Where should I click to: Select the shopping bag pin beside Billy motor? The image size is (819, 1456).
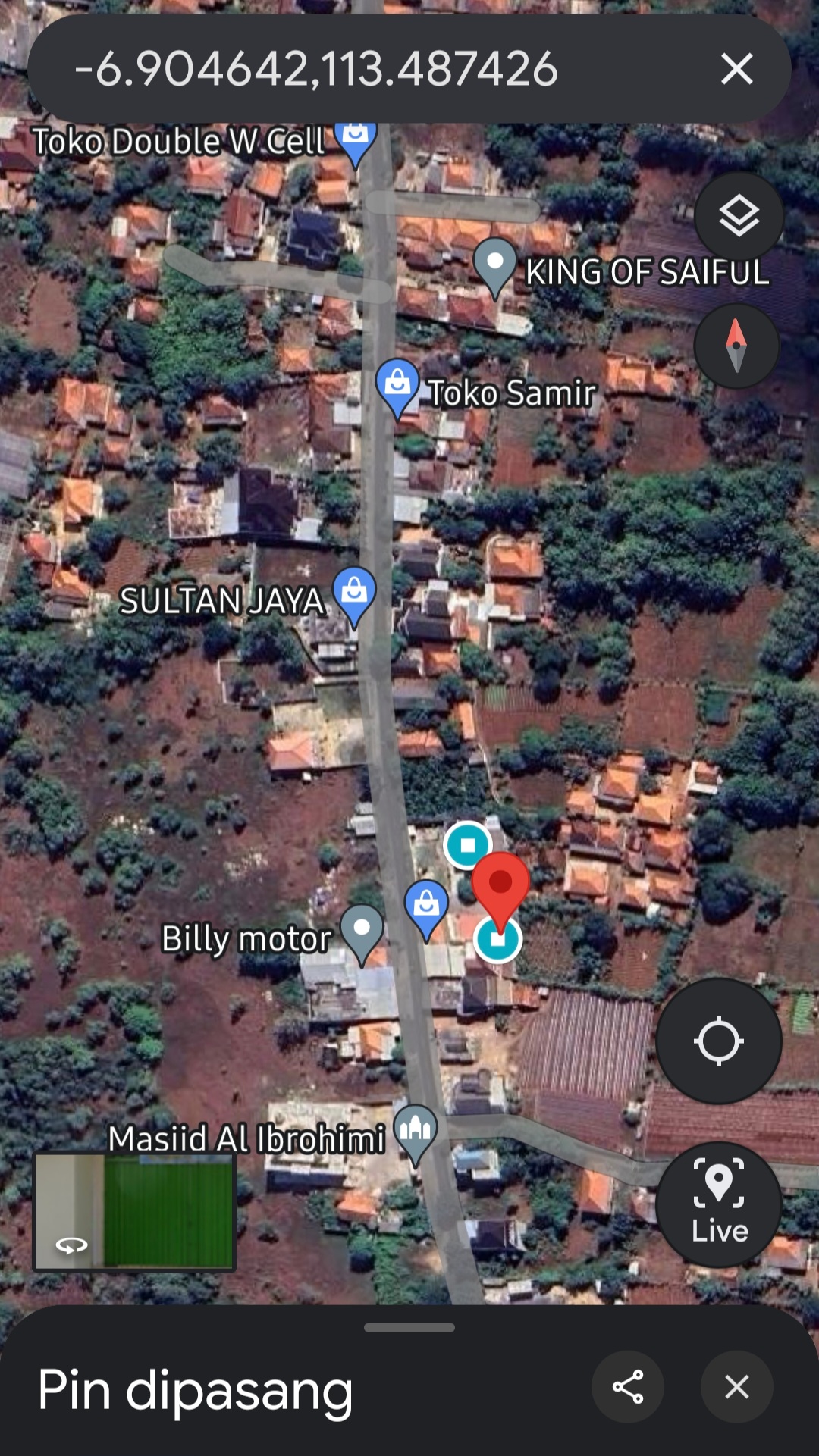click(428, 904)
